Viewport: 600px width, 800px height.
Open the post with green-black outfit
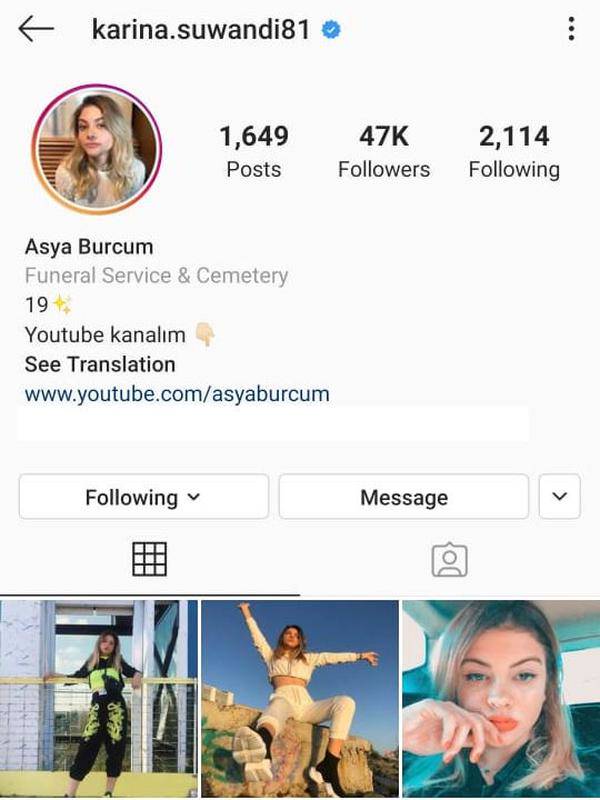pyautogui.click(x=98, y=698)
